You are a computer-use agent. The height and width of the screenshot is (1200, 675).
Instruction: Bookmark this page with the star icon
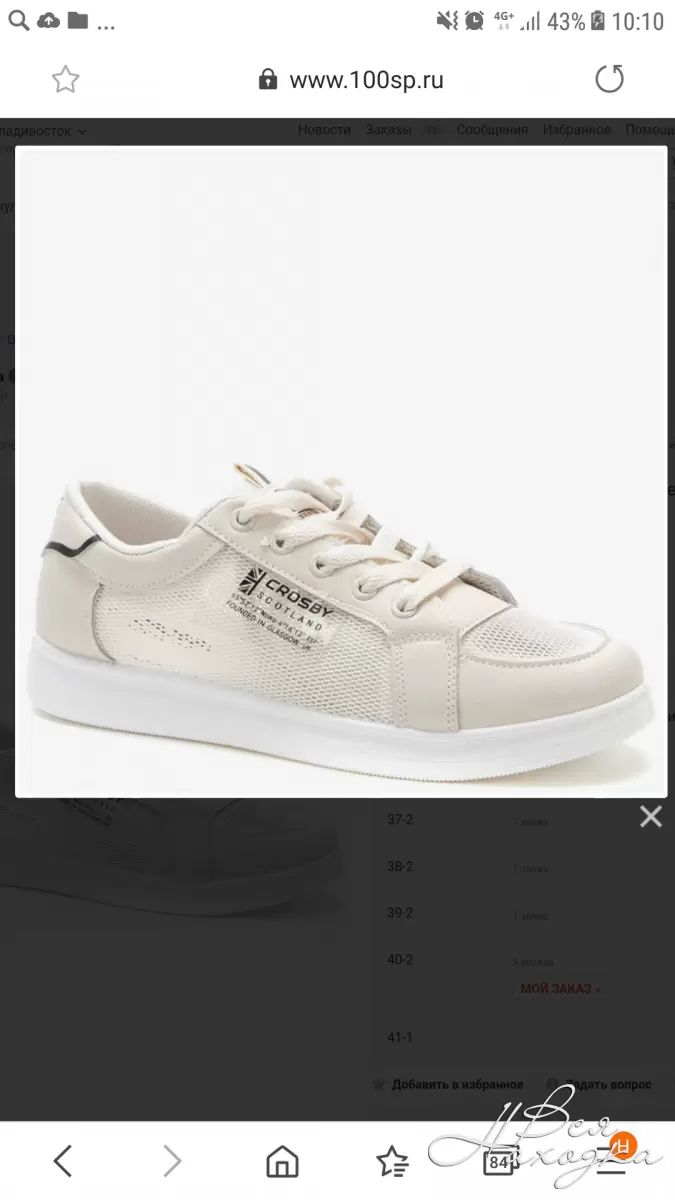(65, 80)
